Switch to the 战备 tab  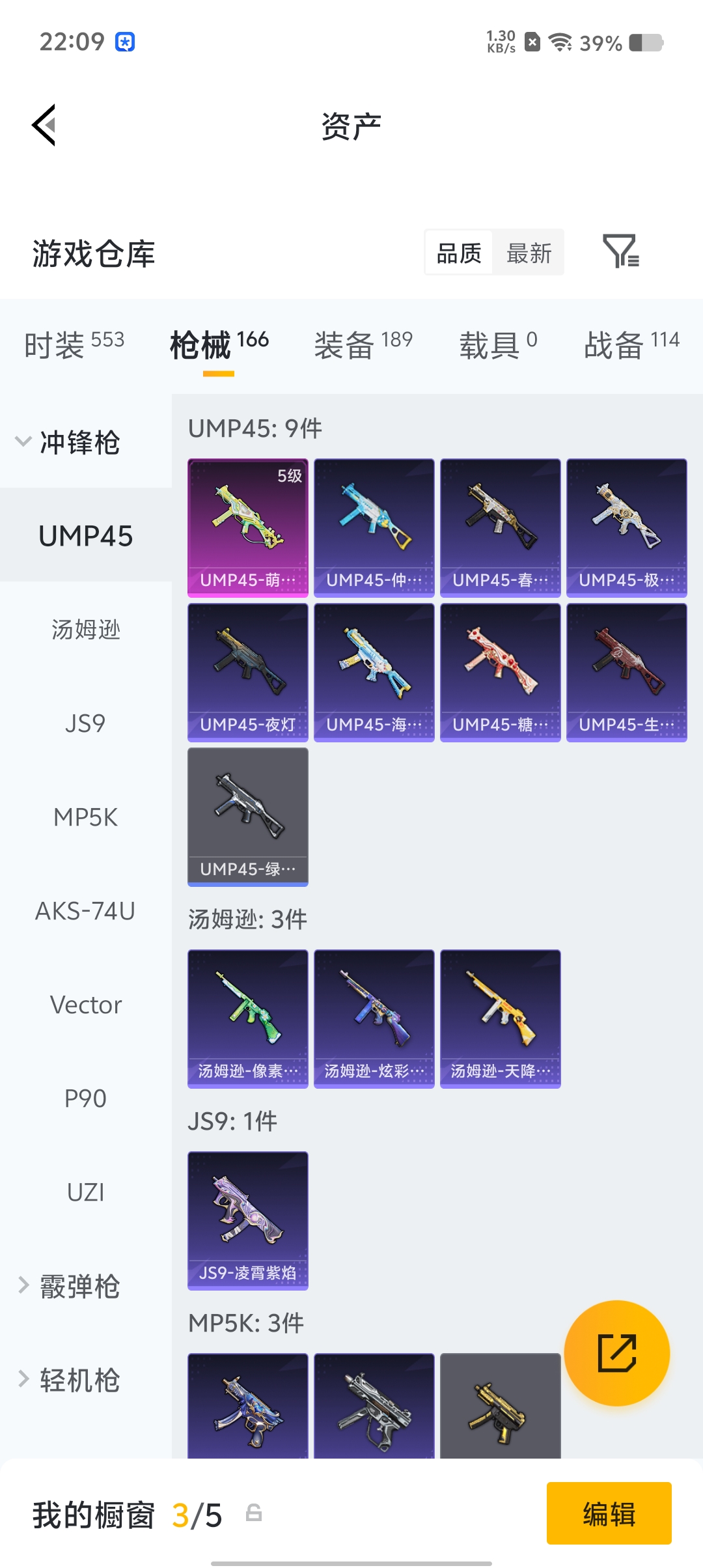click(x=631, y=344)
